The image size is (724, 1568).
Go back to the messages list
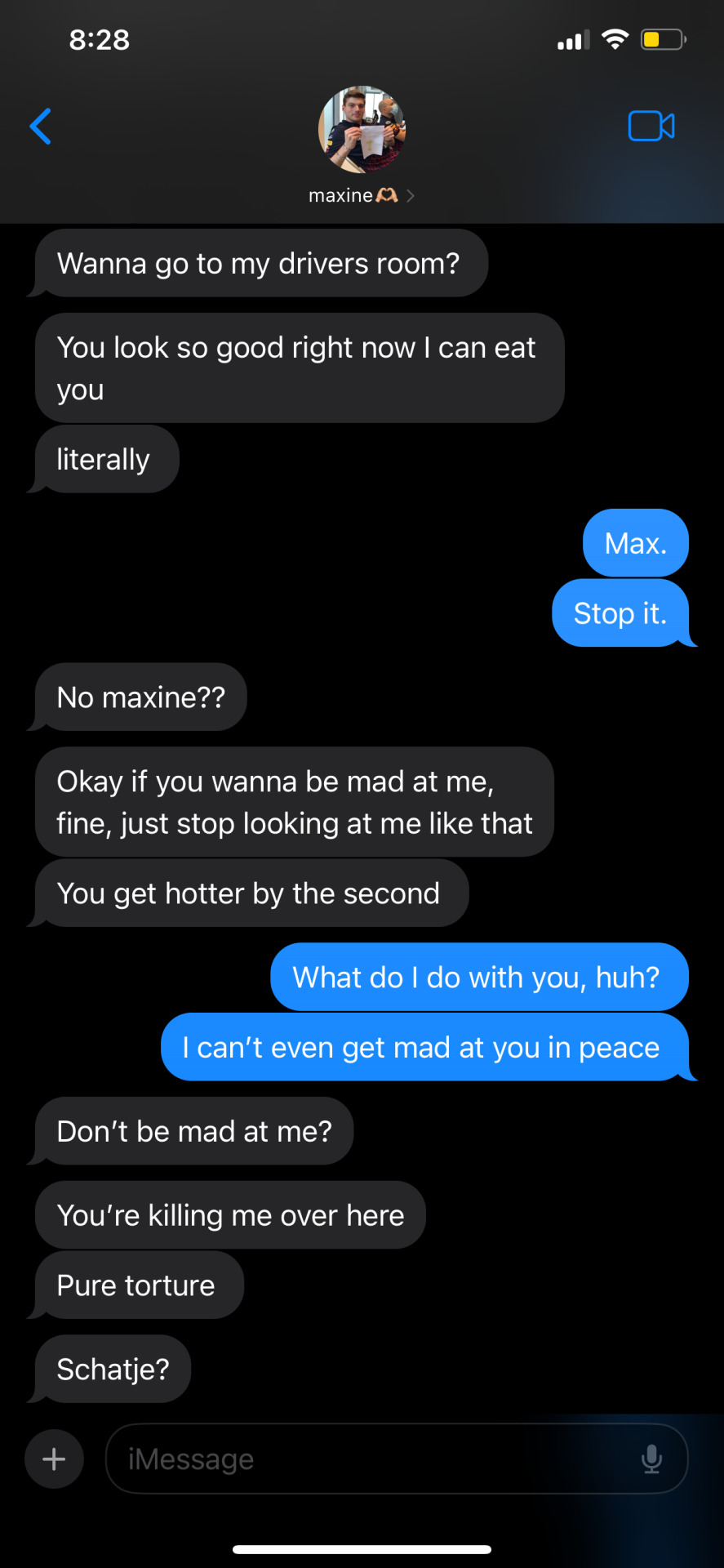(41, 127)
